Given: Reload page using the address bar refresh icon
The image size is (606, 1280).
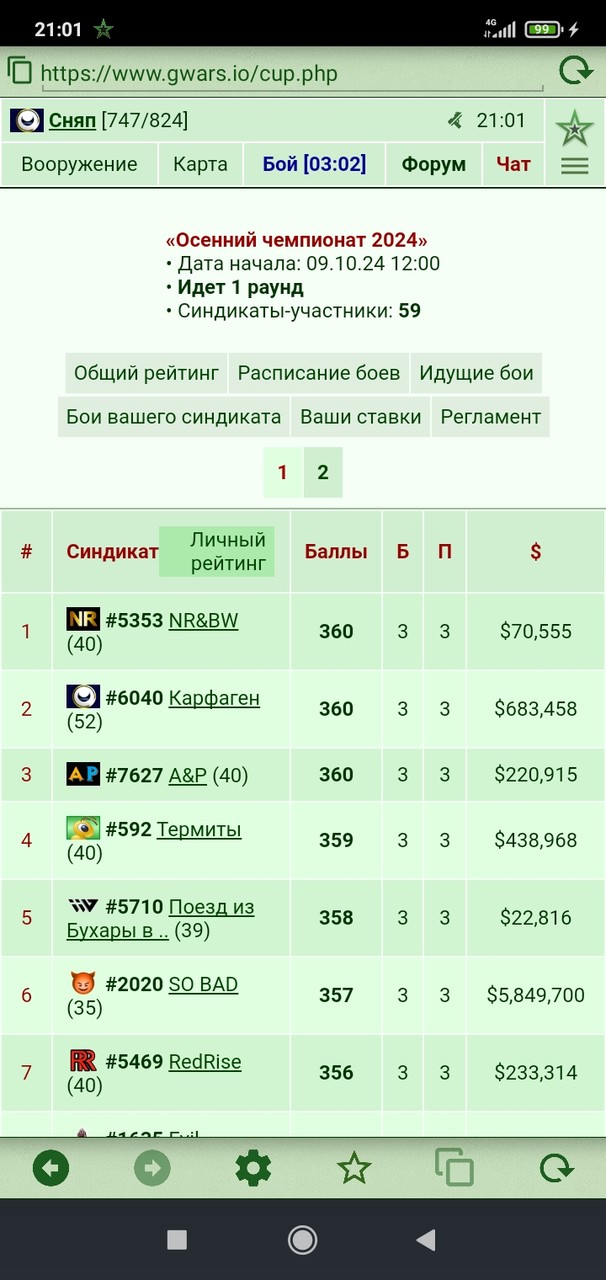Looking at the screenshot, I should pos(575,72).
